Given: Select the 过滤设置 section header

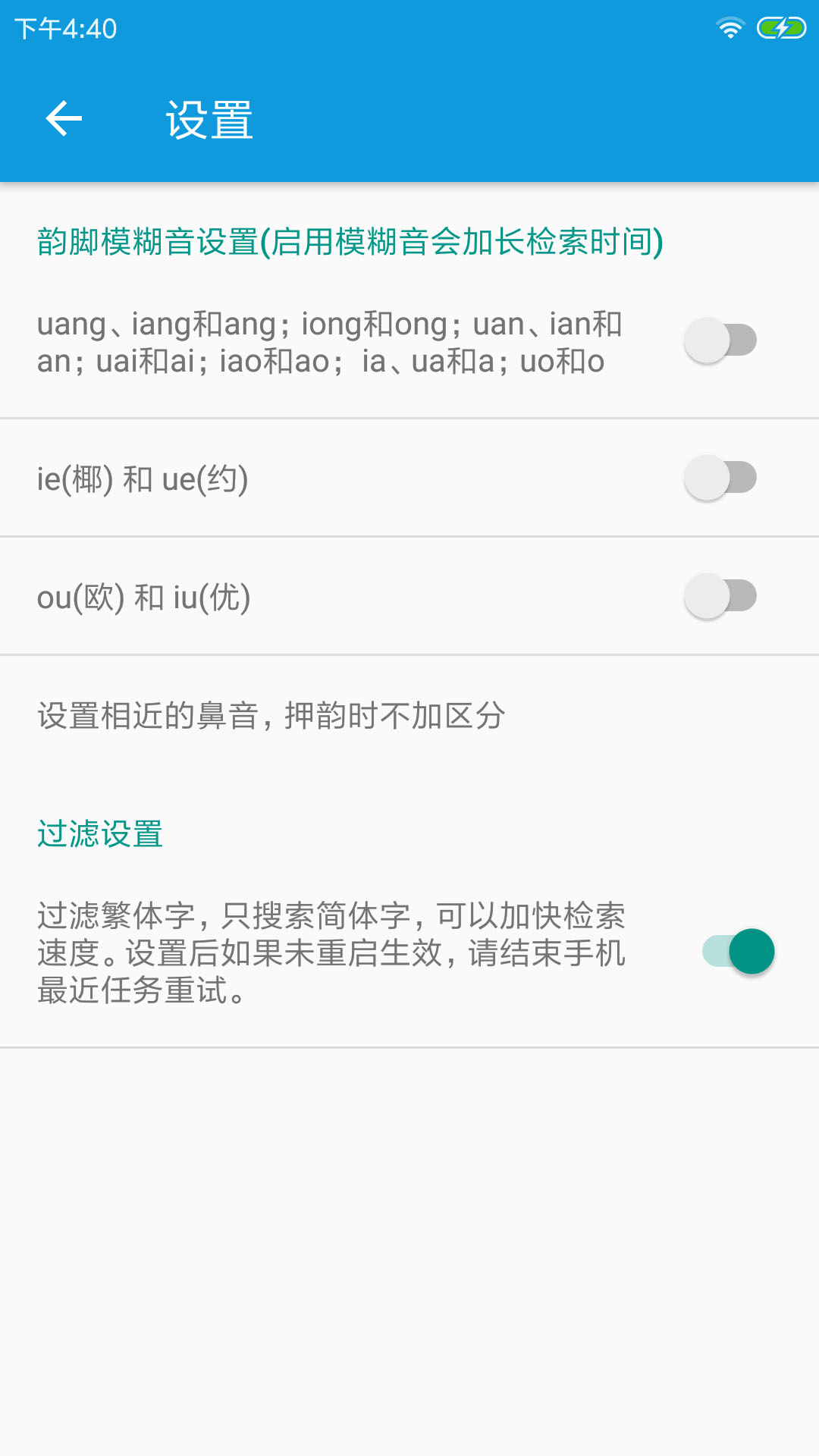Looking at the screenshot, I should tap(100, 833).
